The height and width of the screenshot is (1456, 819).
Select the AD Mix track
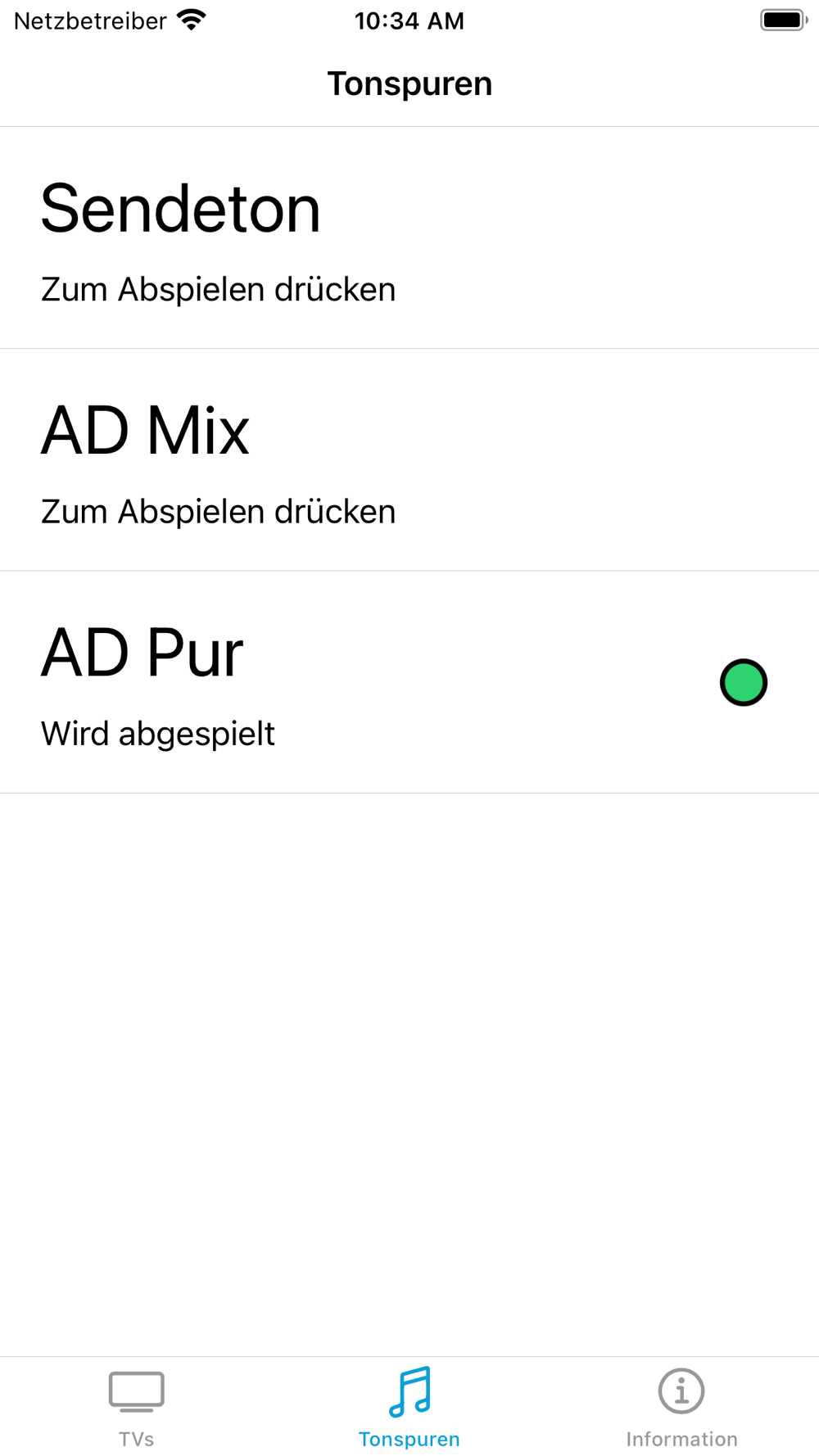(409, 459)
